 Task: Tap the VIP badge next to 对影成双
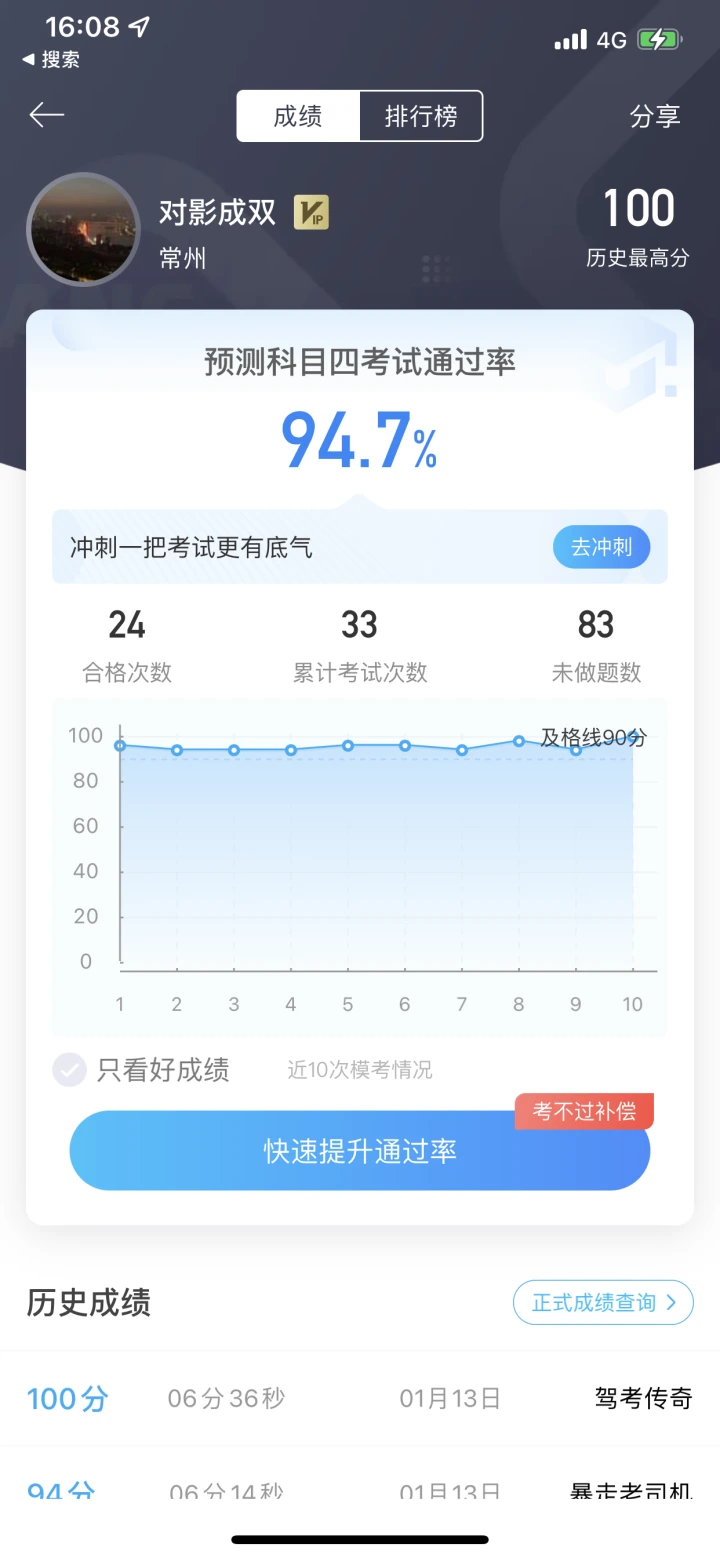click(x=311, y=213)
